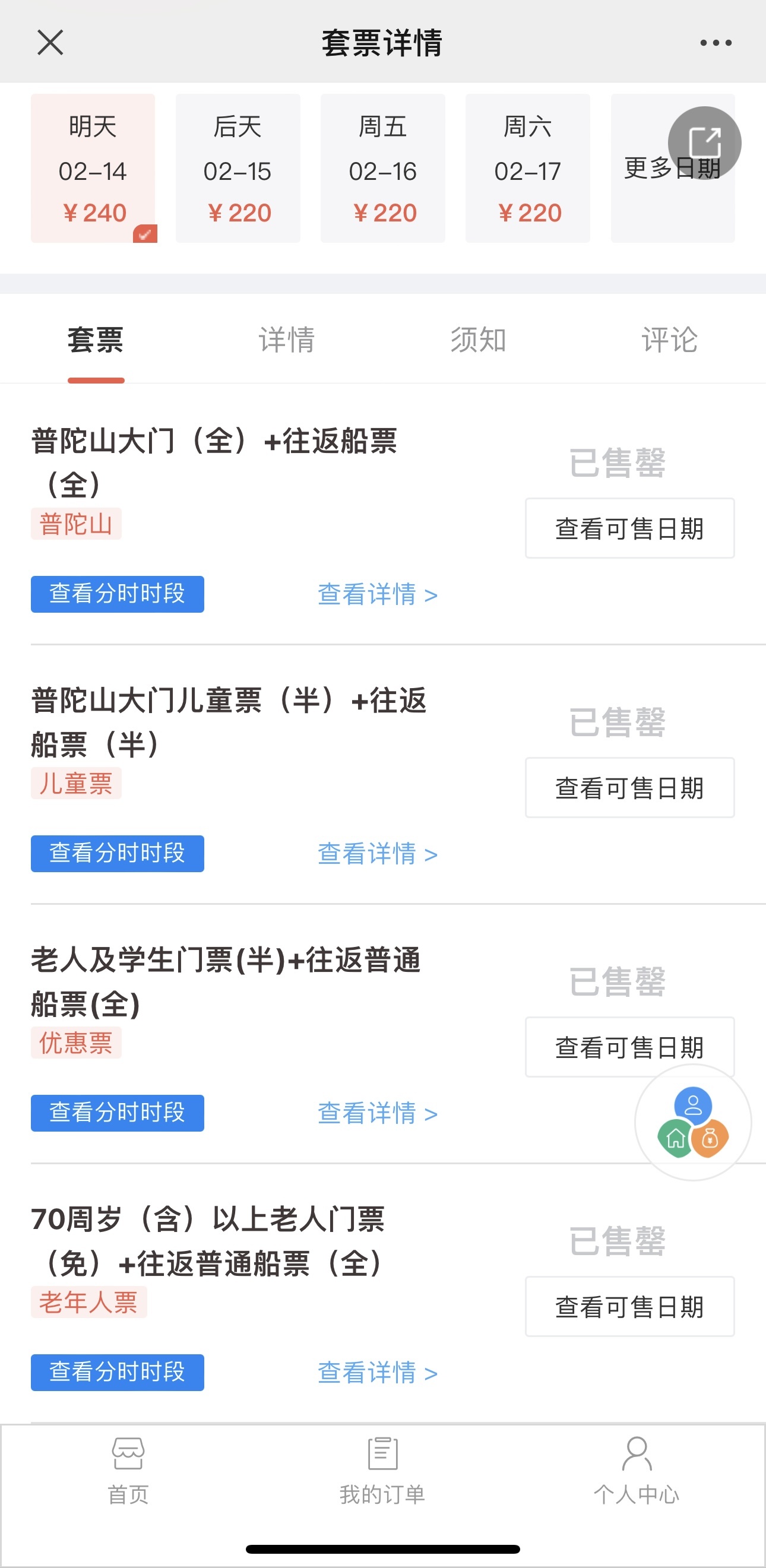The height and width of the screenshot is (1568, 766).
Task: Open 查看详情 for the 儿童票 package
Action: pos(378,854)
